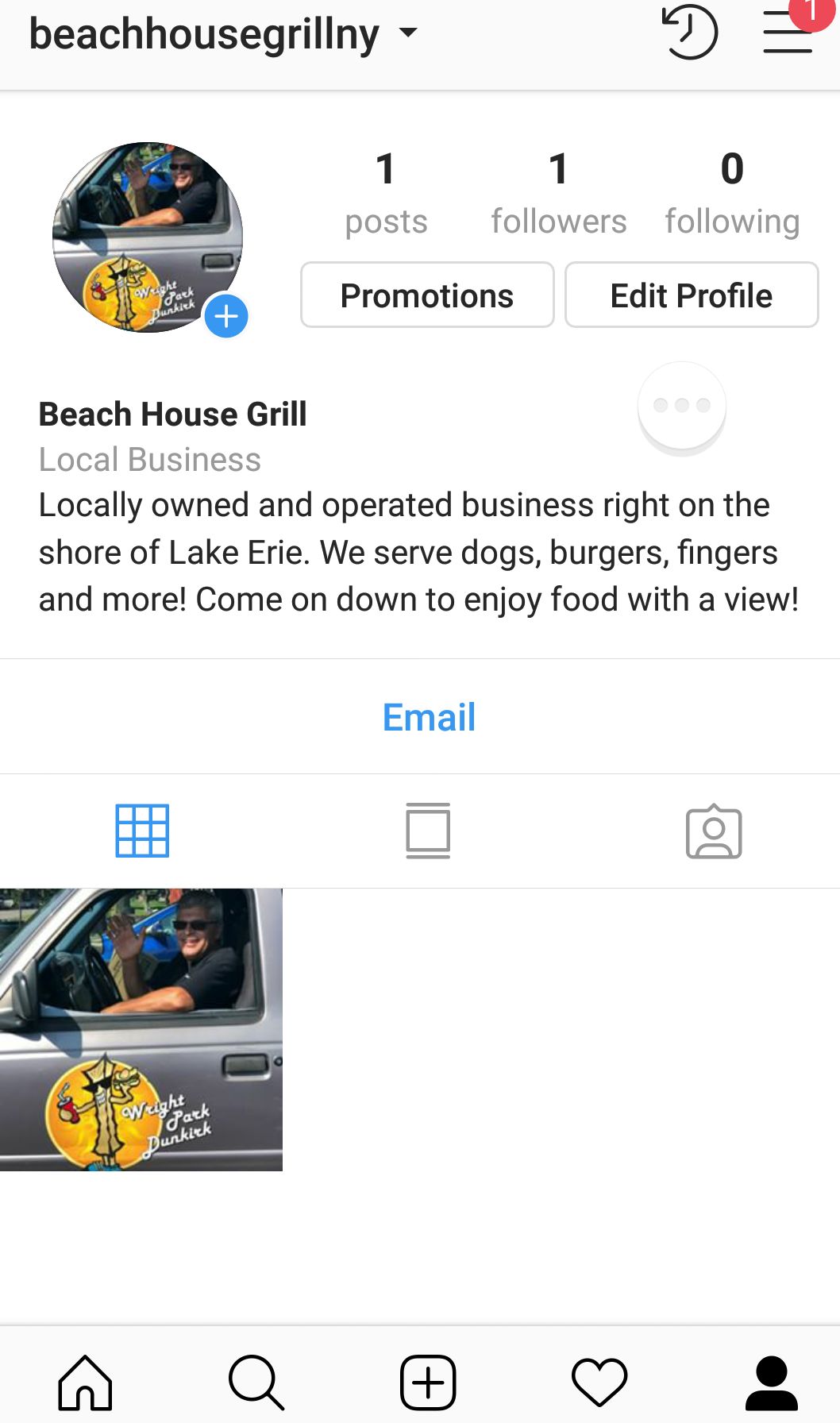
Task: Go to the home feed tab
Action: 85,1383
